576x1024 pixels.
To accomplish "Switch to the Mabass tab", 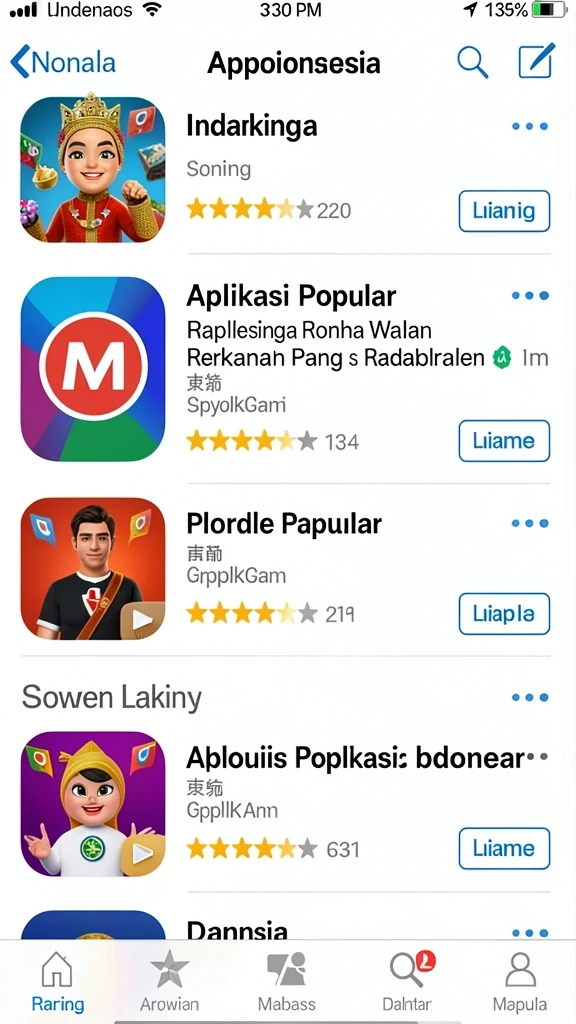I will coord(287,982).
